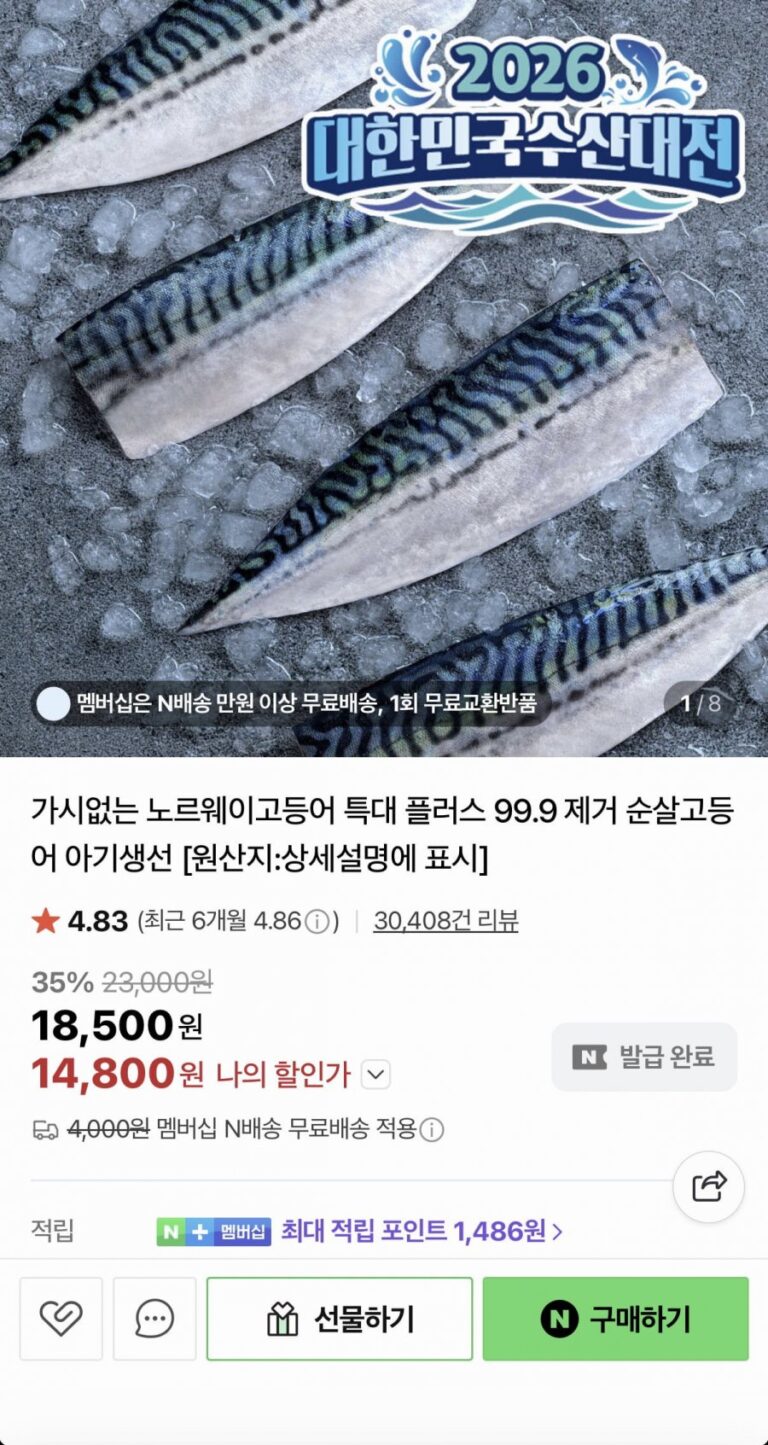768x1445 pixels.
Task: Tap the 선물하기 gift button
Action: 339,1319
